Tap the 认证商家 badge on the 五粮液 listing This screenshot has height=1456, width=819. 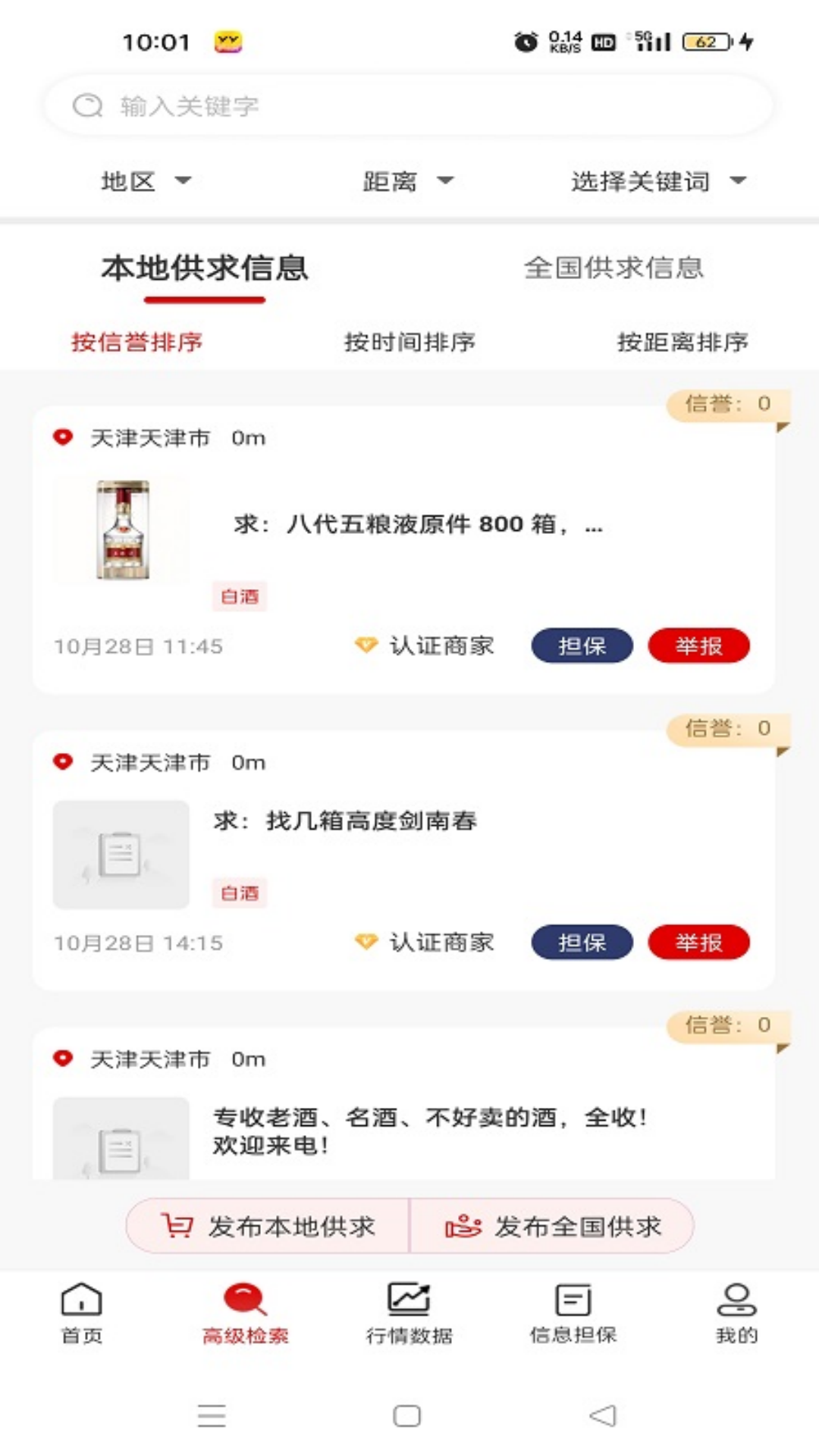tap(425, 645)
